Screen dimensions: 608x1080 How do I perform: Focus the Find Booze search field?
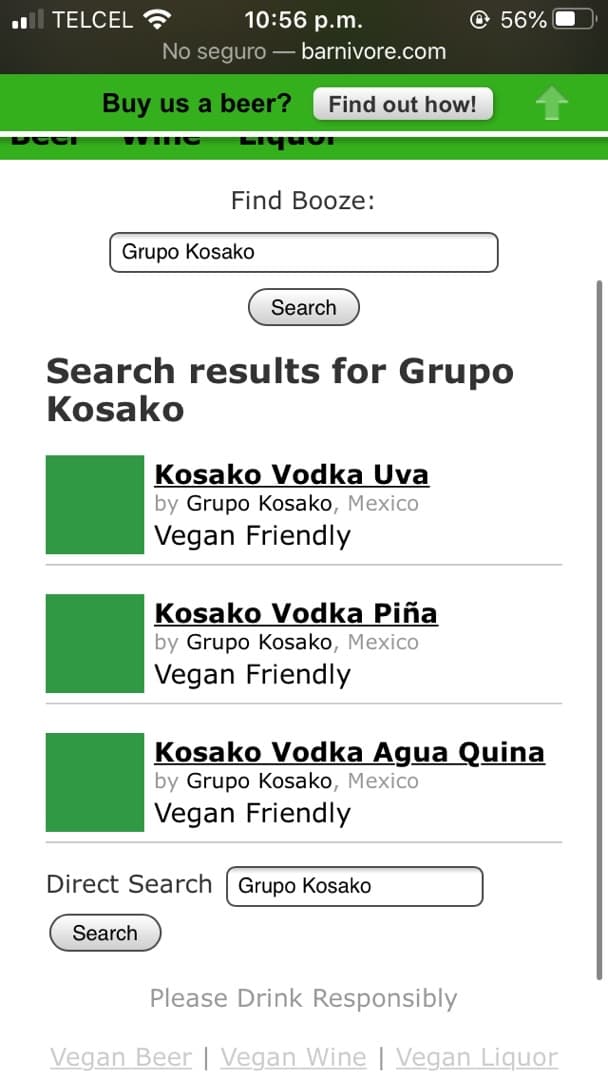coord(303,252)
